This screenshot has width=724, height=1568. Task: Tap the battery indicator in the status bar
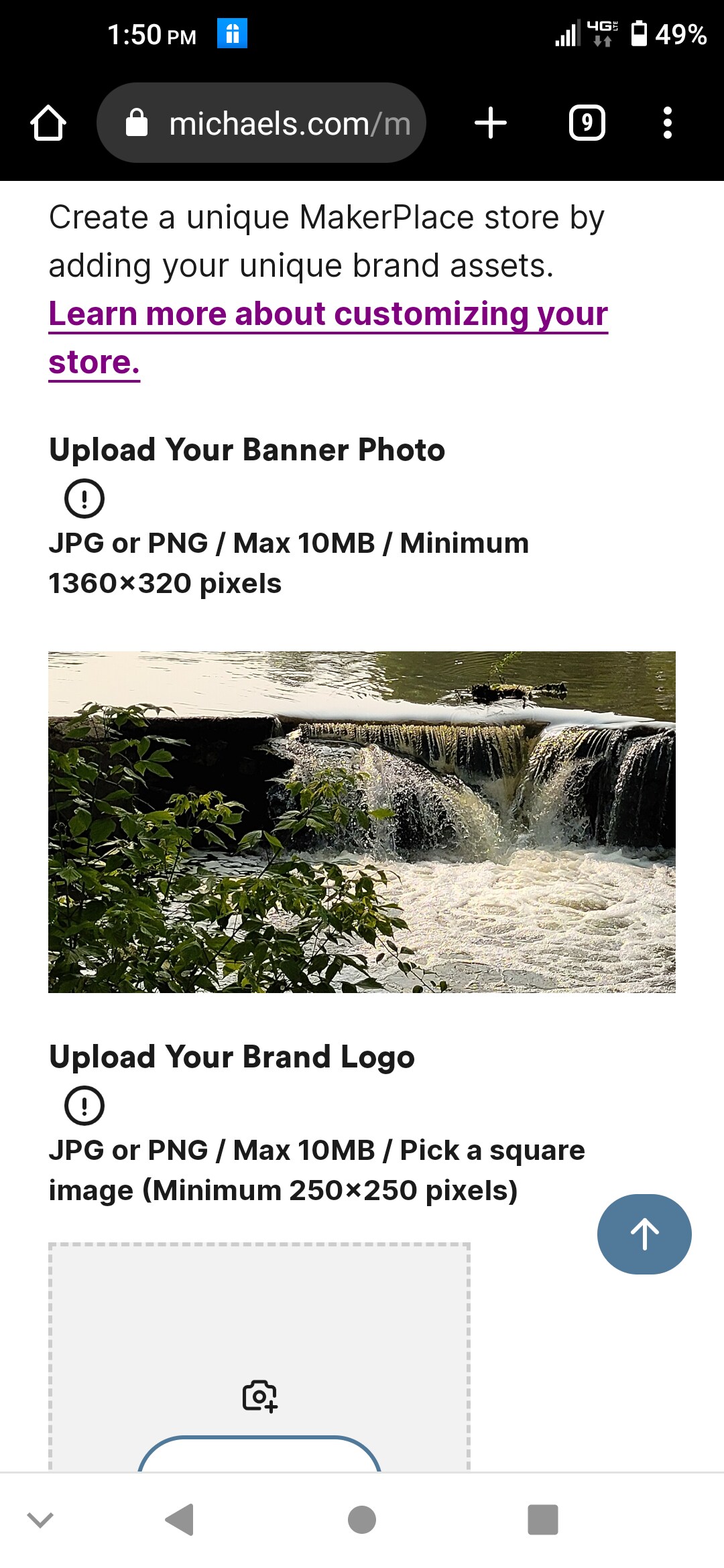(638, 34)
